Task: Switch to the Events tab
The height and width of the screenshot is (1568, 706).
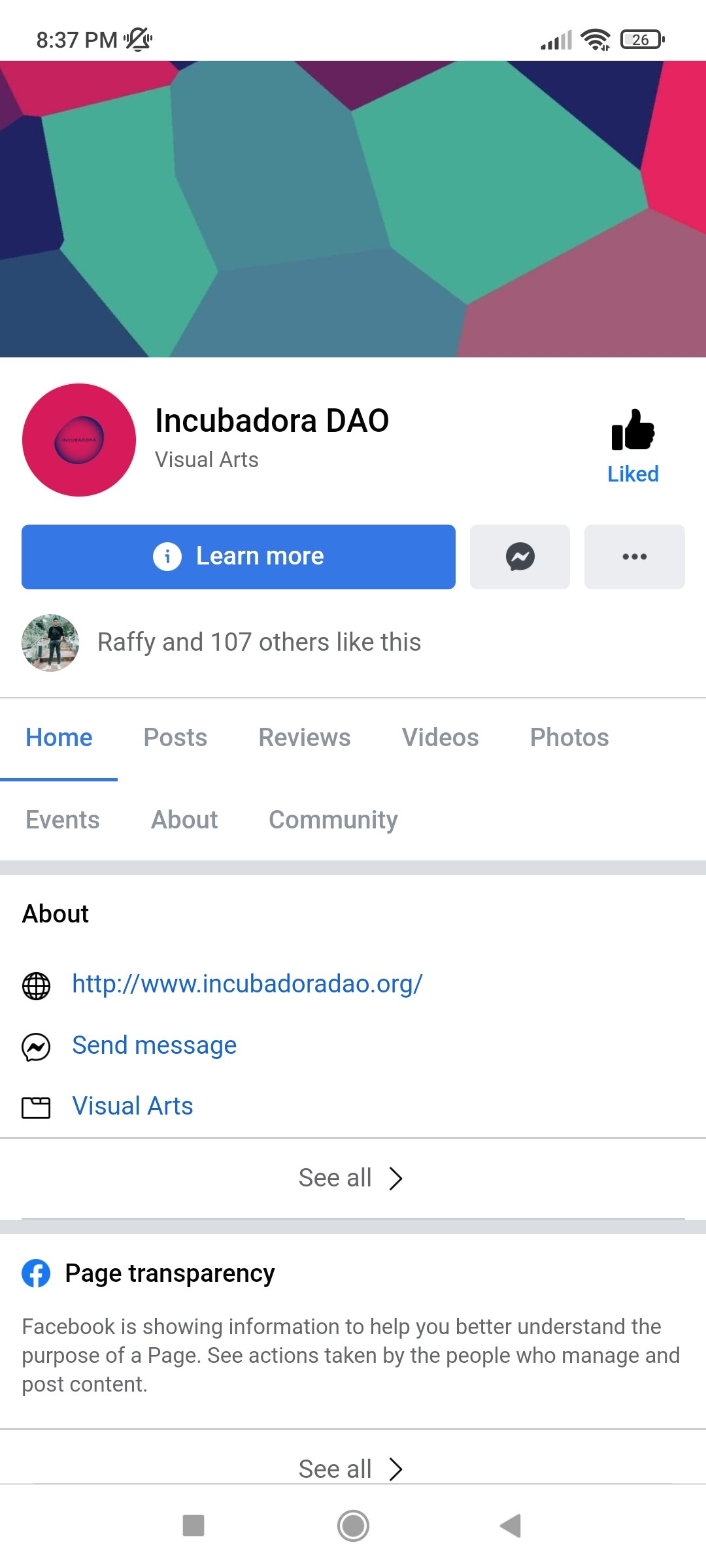Action: tap(63, 820)
